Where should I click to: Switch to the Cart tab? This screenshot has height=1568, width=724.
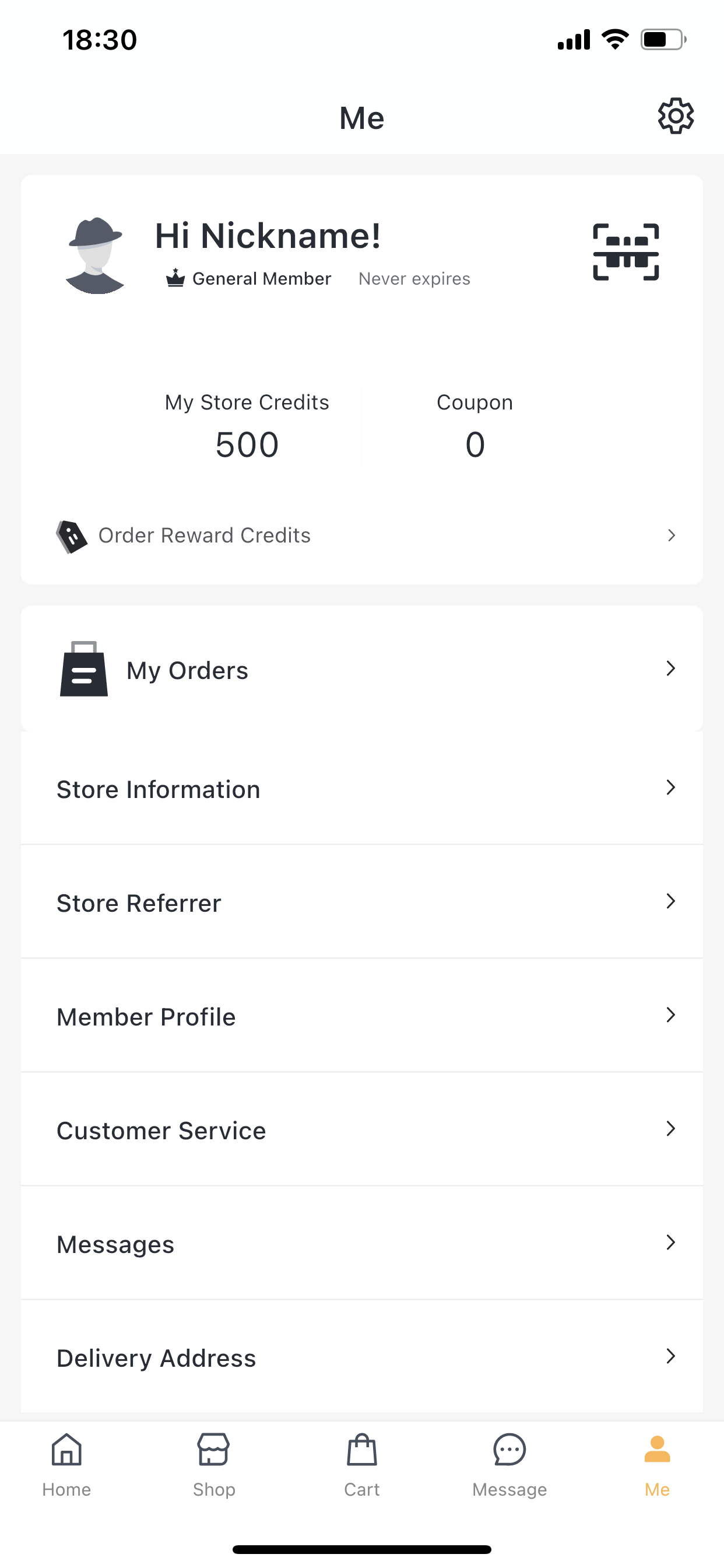(362, 1465)
